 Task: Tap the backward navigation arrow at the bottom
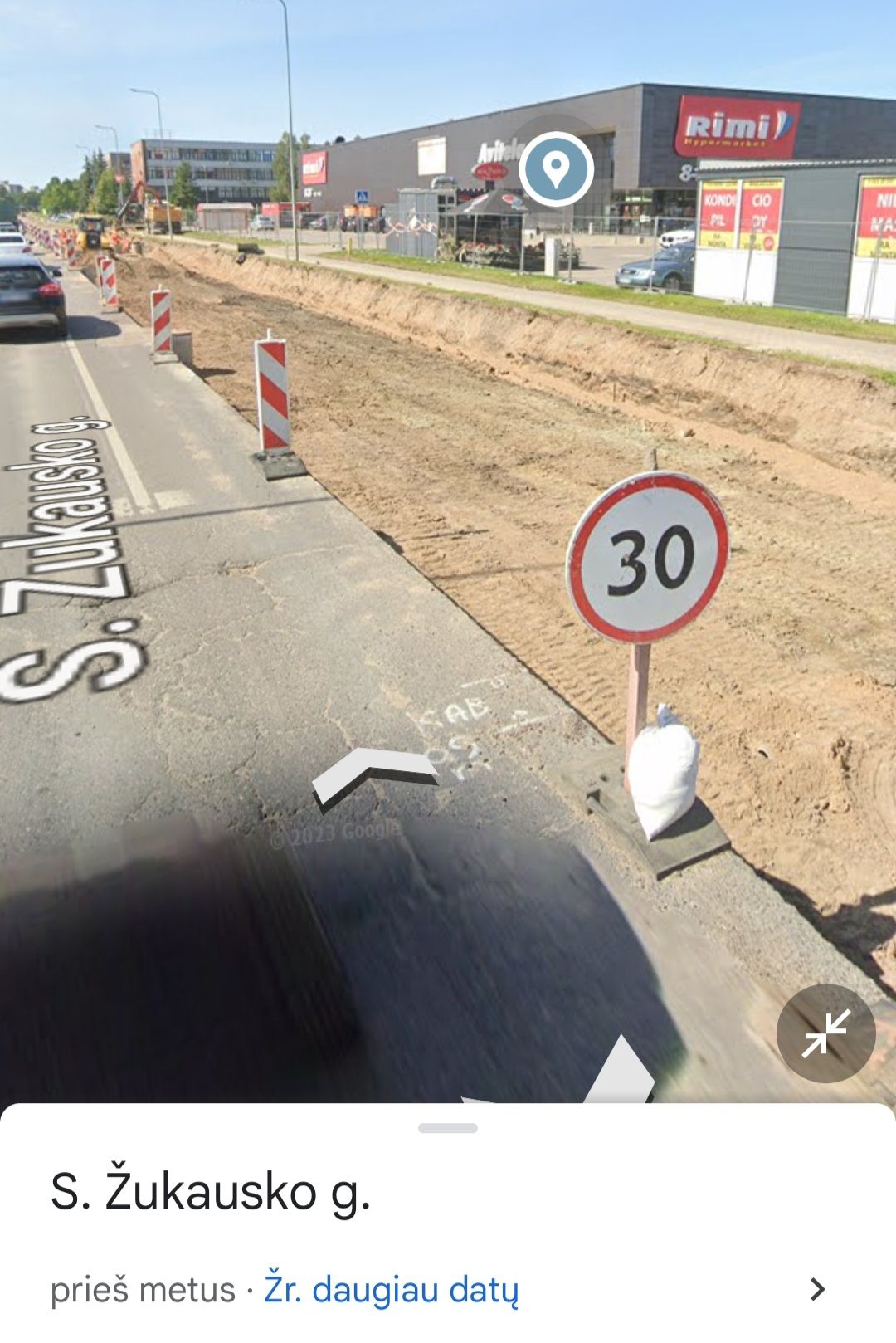(621, 1073)
